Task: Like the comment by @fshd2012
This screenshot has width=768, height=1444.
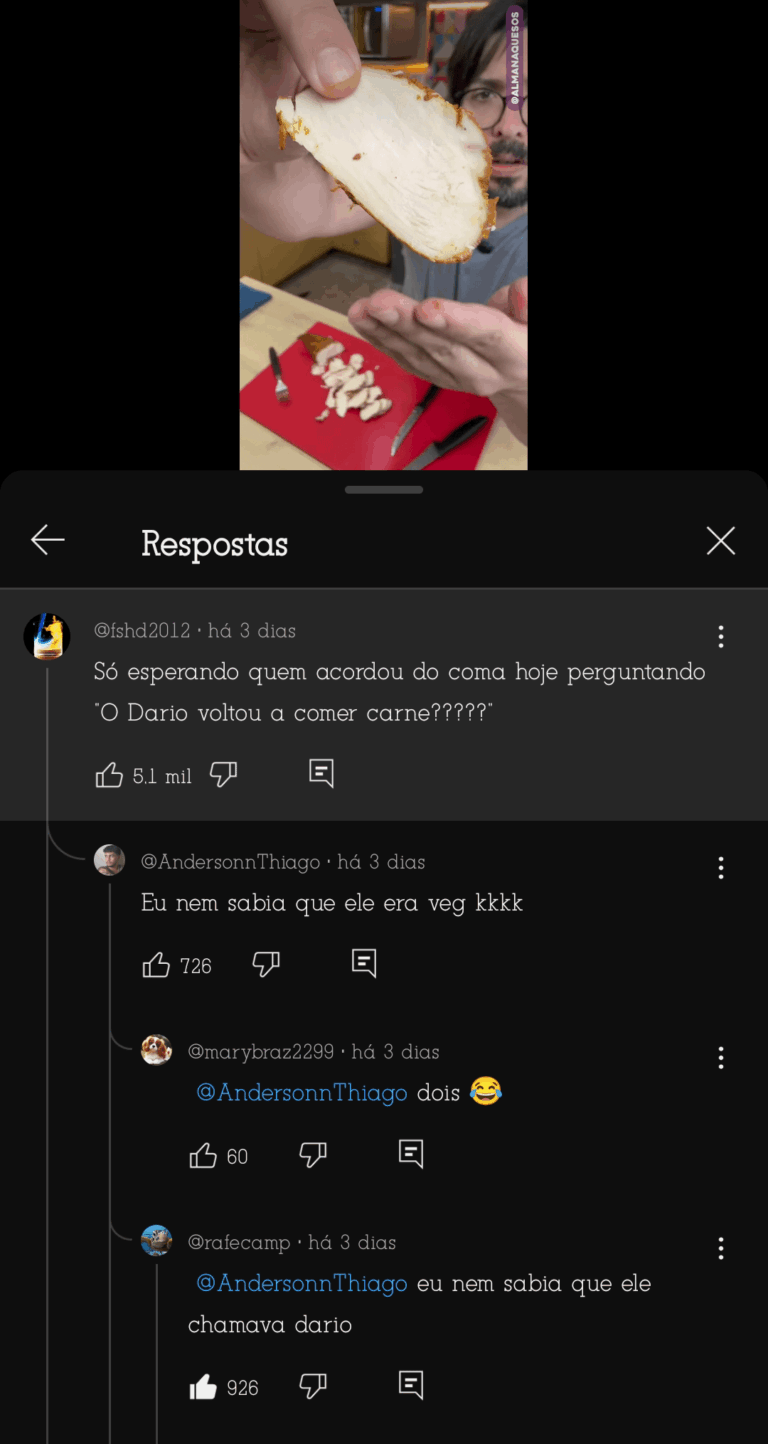Action: pyautogui.click(x=109, y=775)
